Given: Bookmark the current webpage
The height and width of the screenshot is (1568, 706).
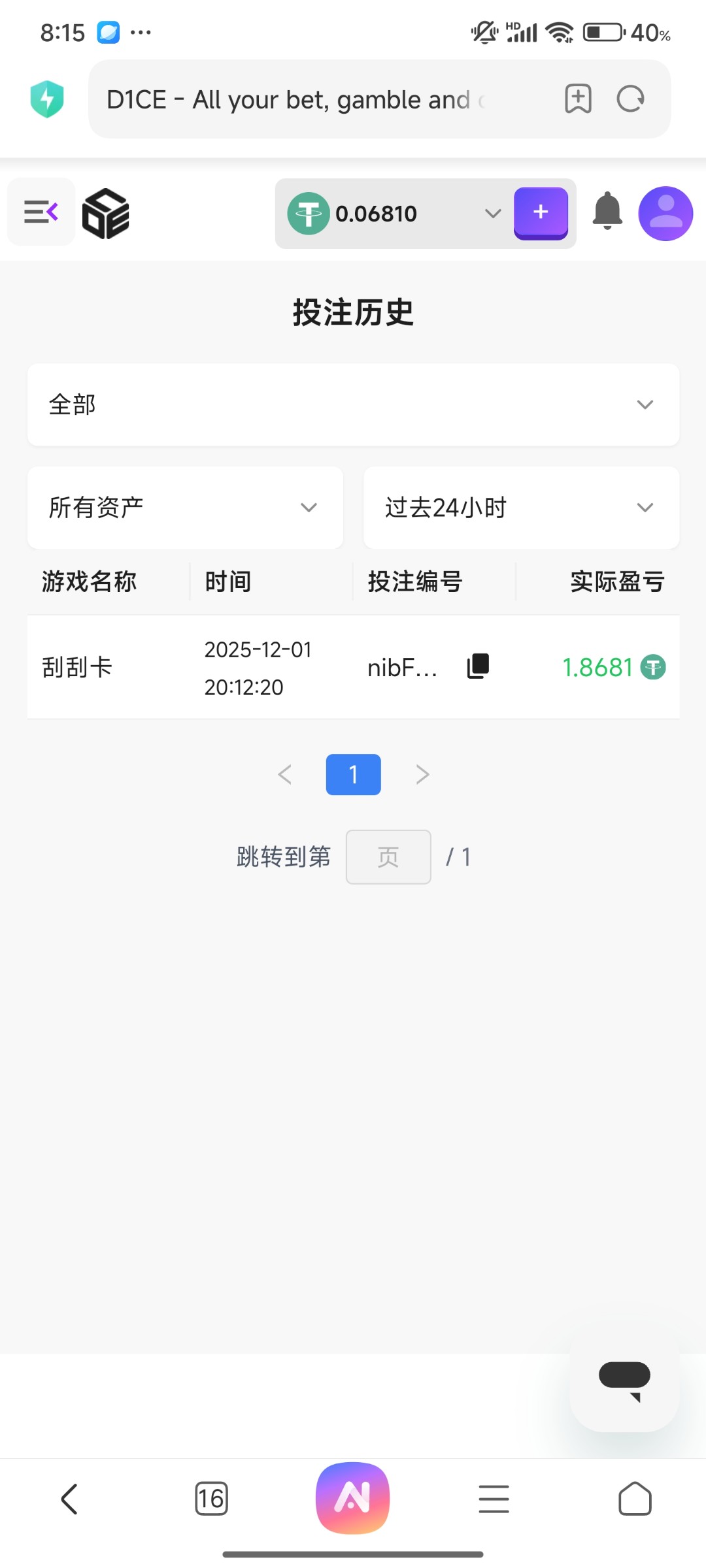Looking at the screenshot, I should pyautogui.click(x=578, y=99).
